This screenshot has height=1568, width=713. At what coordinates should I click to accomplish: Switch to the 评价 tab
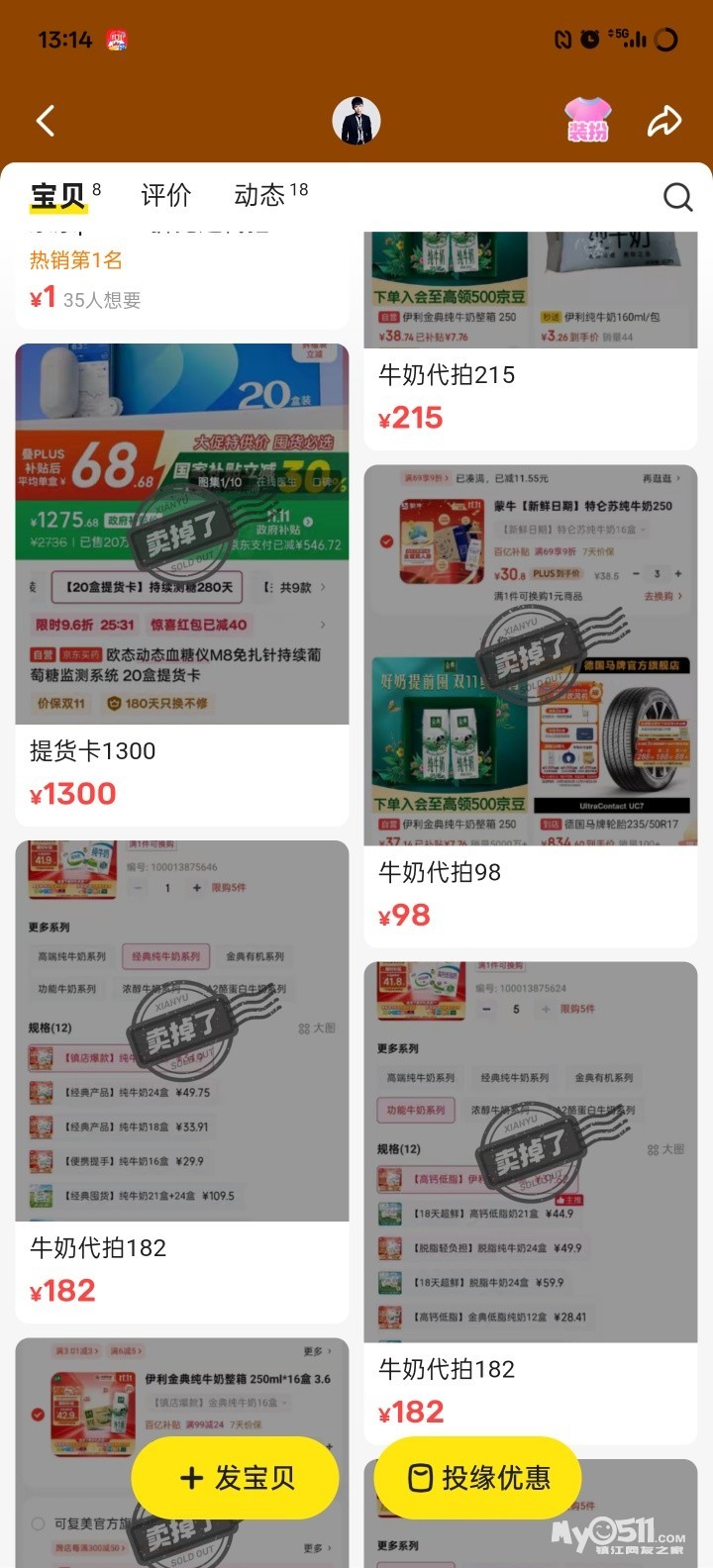point(165,196)
